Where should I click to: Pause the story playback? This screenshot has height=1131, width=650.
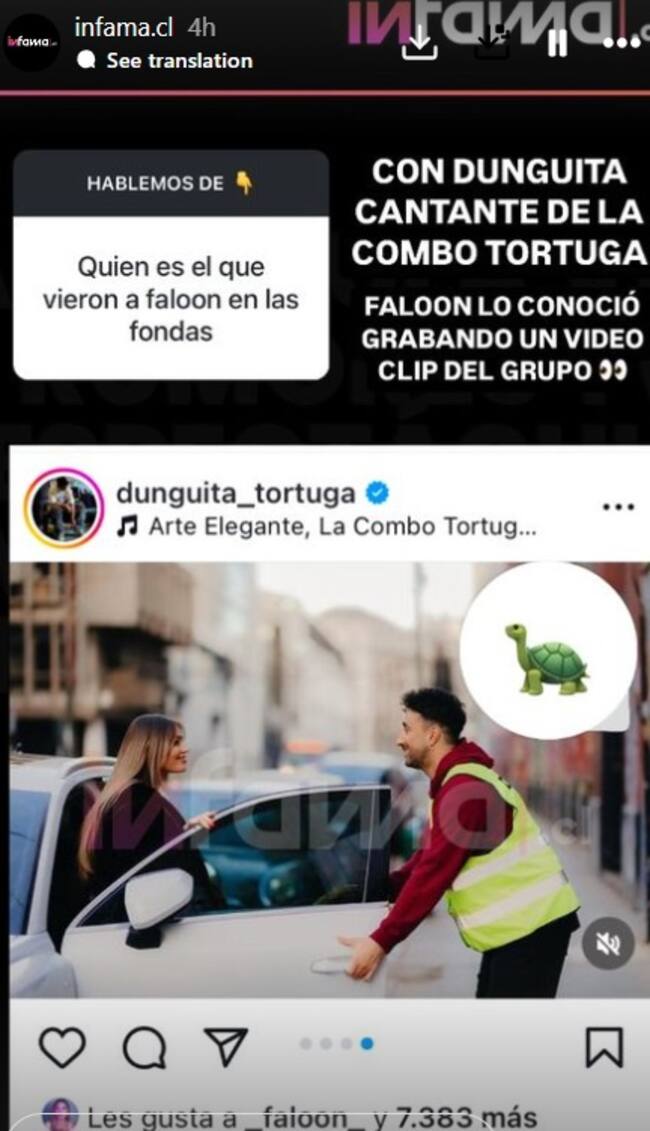(558, 41)
